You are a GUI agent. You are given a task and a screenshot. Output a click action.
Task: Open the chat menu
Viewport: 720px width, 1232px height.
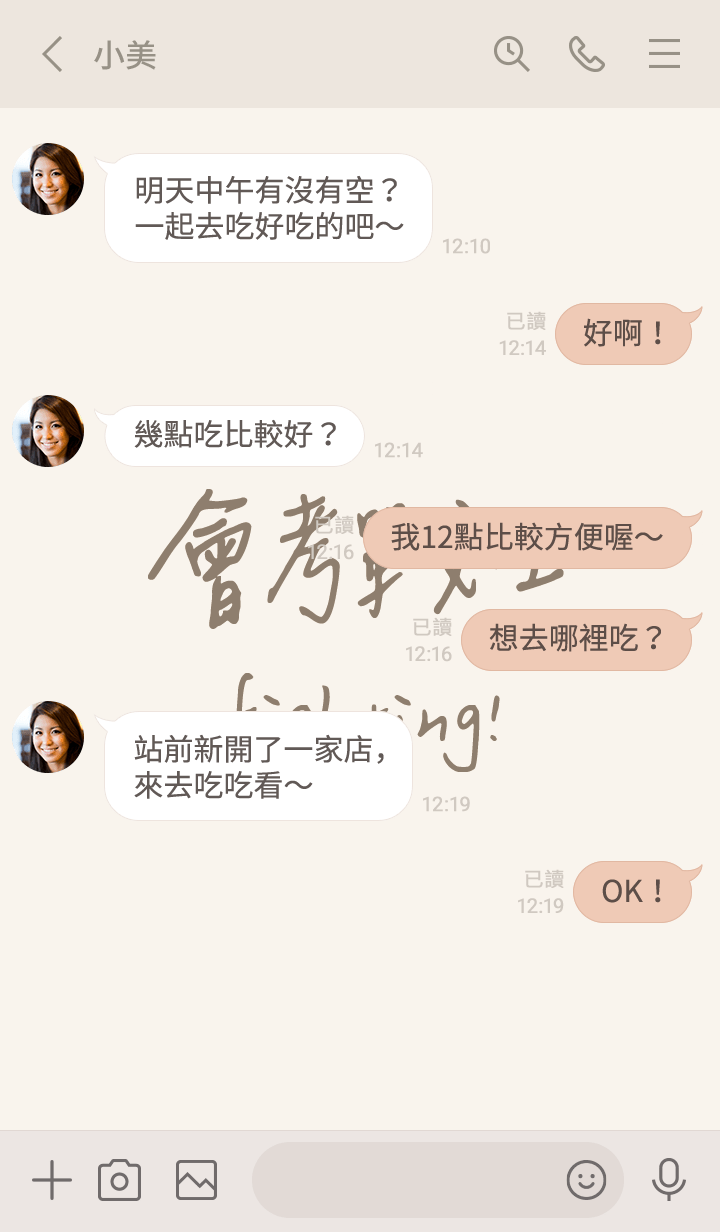(664, 54)
